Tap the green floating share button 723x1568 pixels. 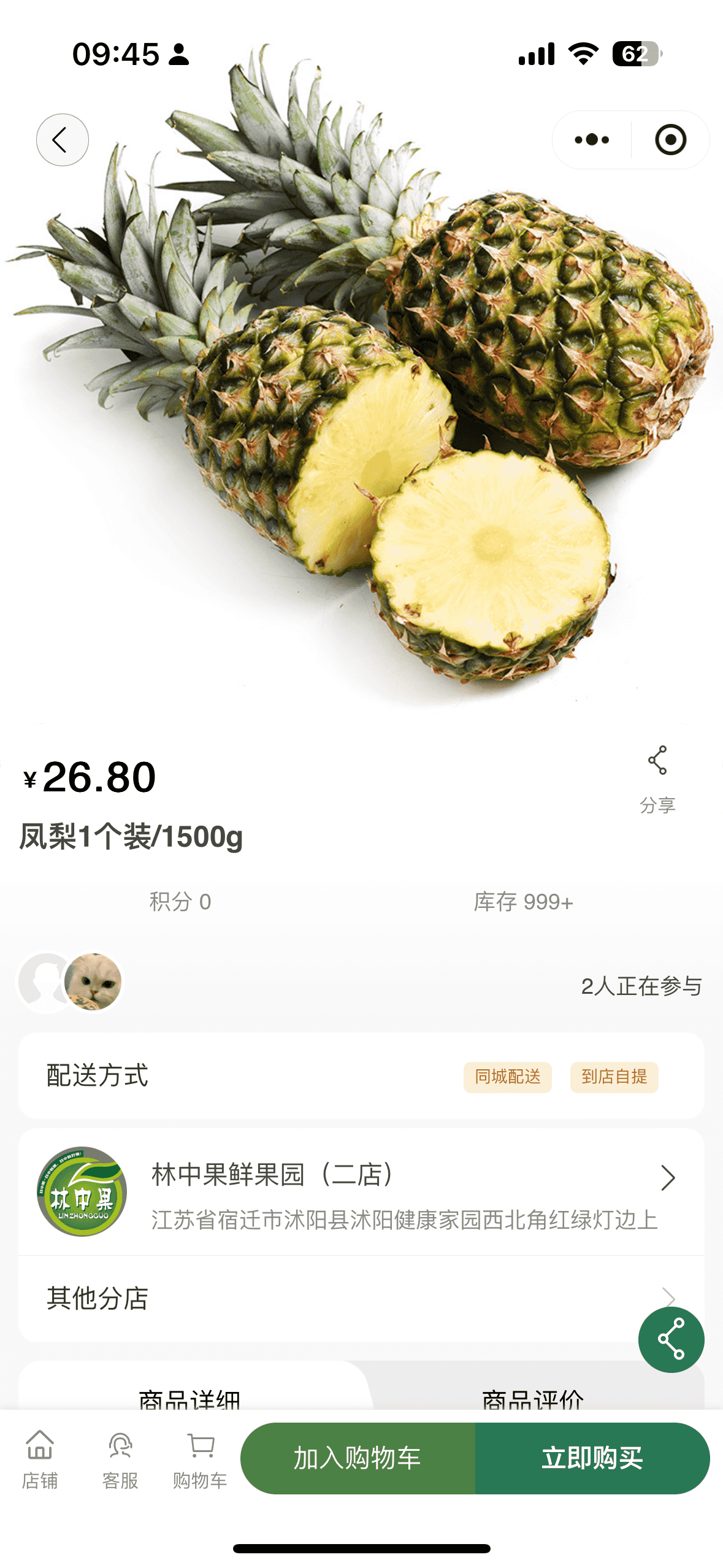671,1339
